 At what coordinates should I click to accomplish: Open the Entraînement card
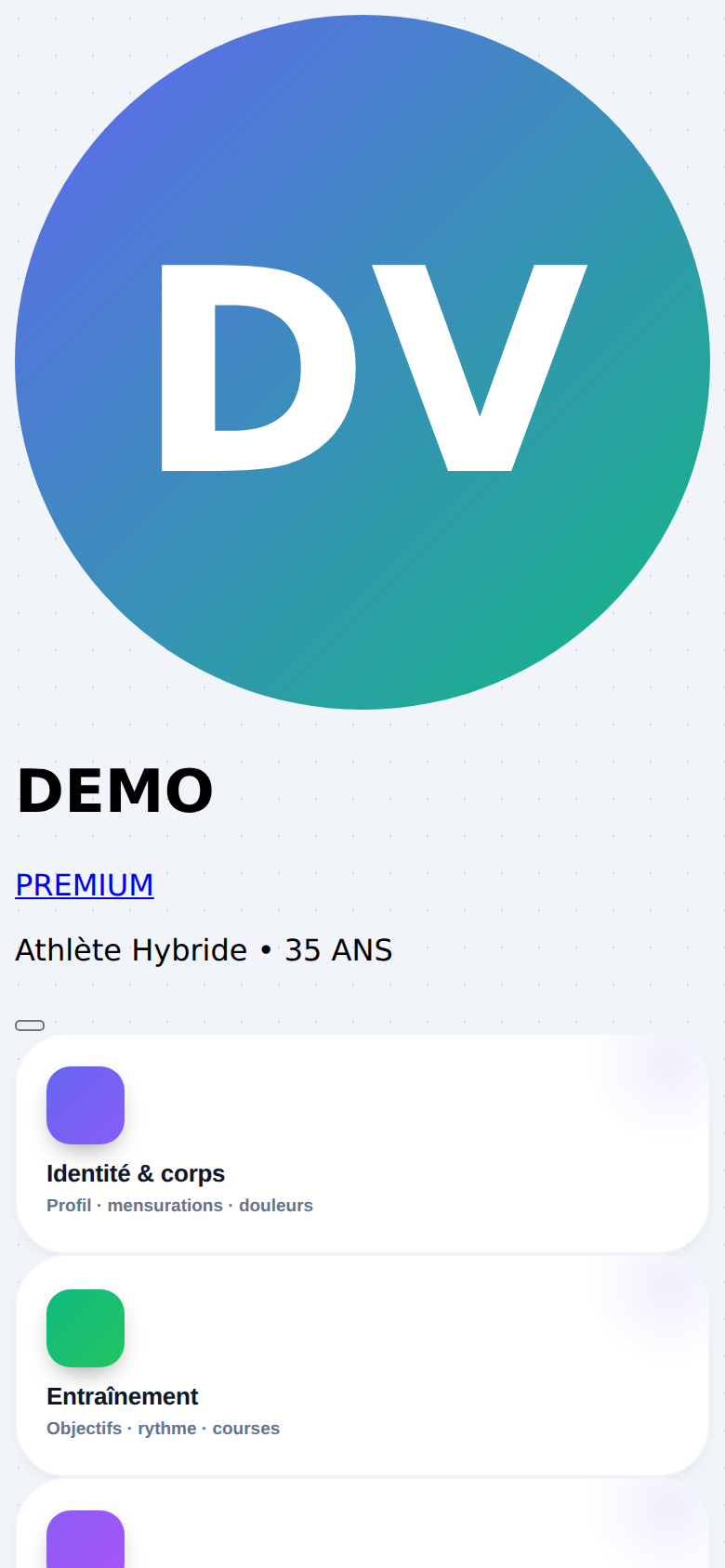(x=362, y=1365)
